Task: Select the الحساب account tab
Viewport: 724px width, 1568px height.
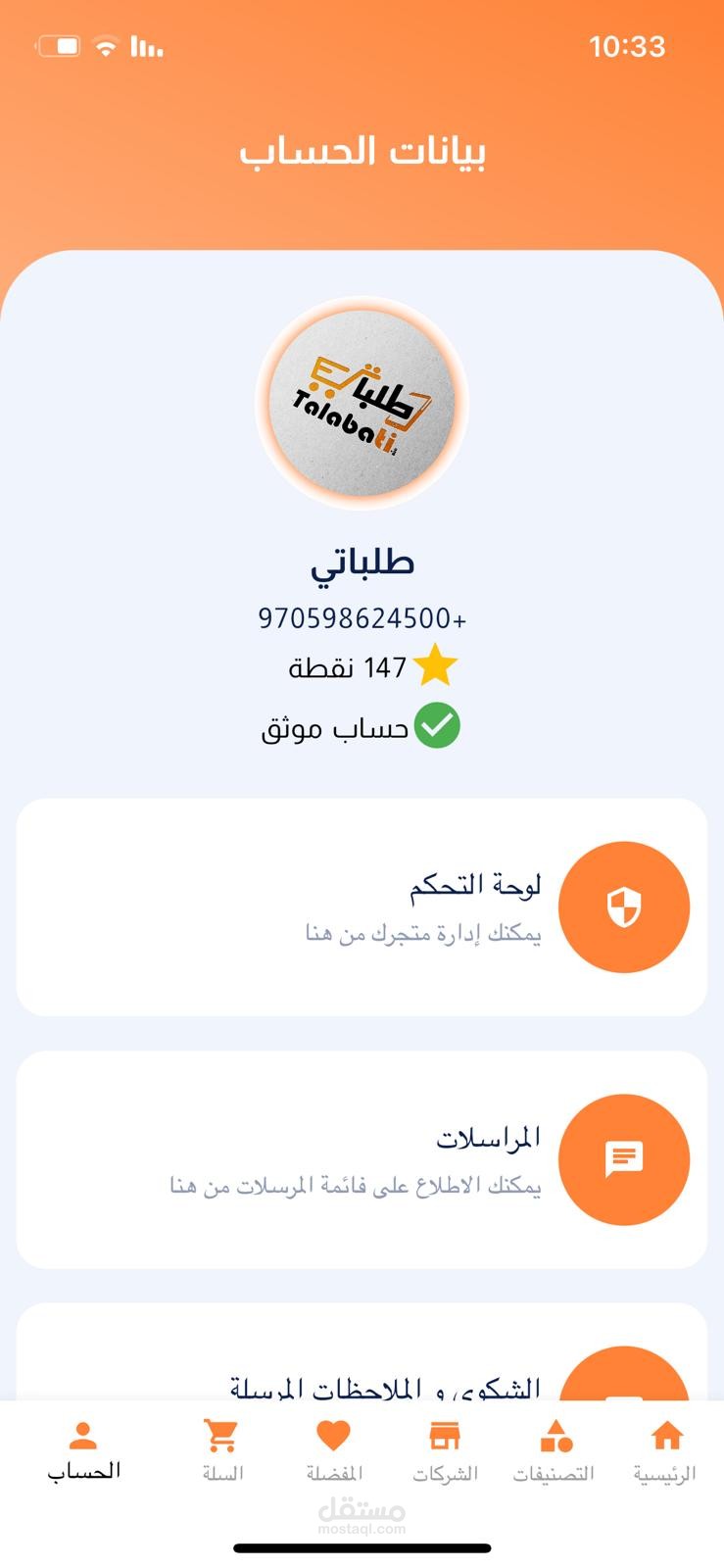Action: [84, 1450]
